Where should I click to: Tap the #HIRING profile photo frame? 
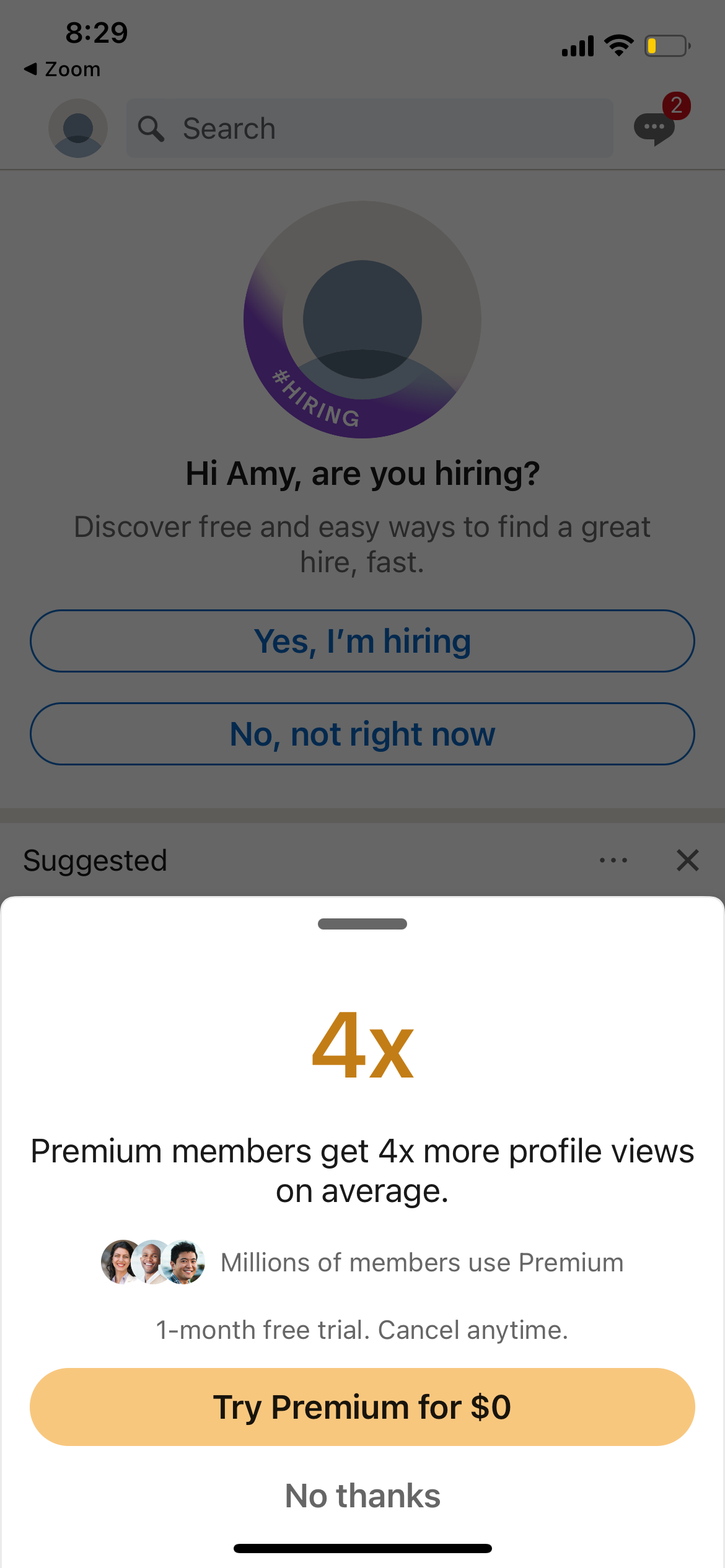362,319
